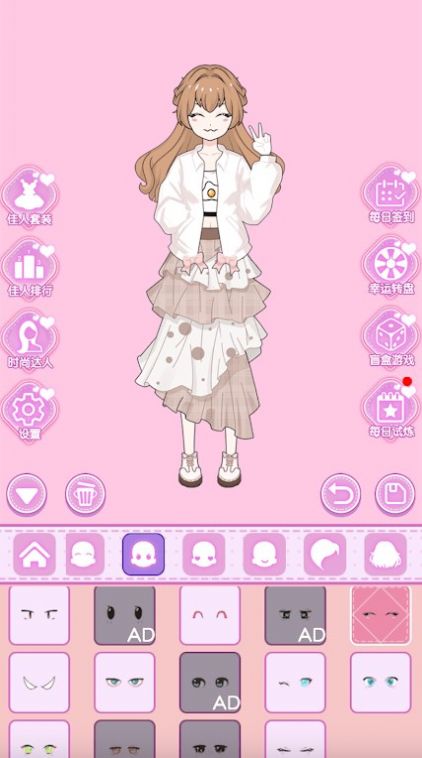Choose the winking teal eye option

[x=295, y=682]
